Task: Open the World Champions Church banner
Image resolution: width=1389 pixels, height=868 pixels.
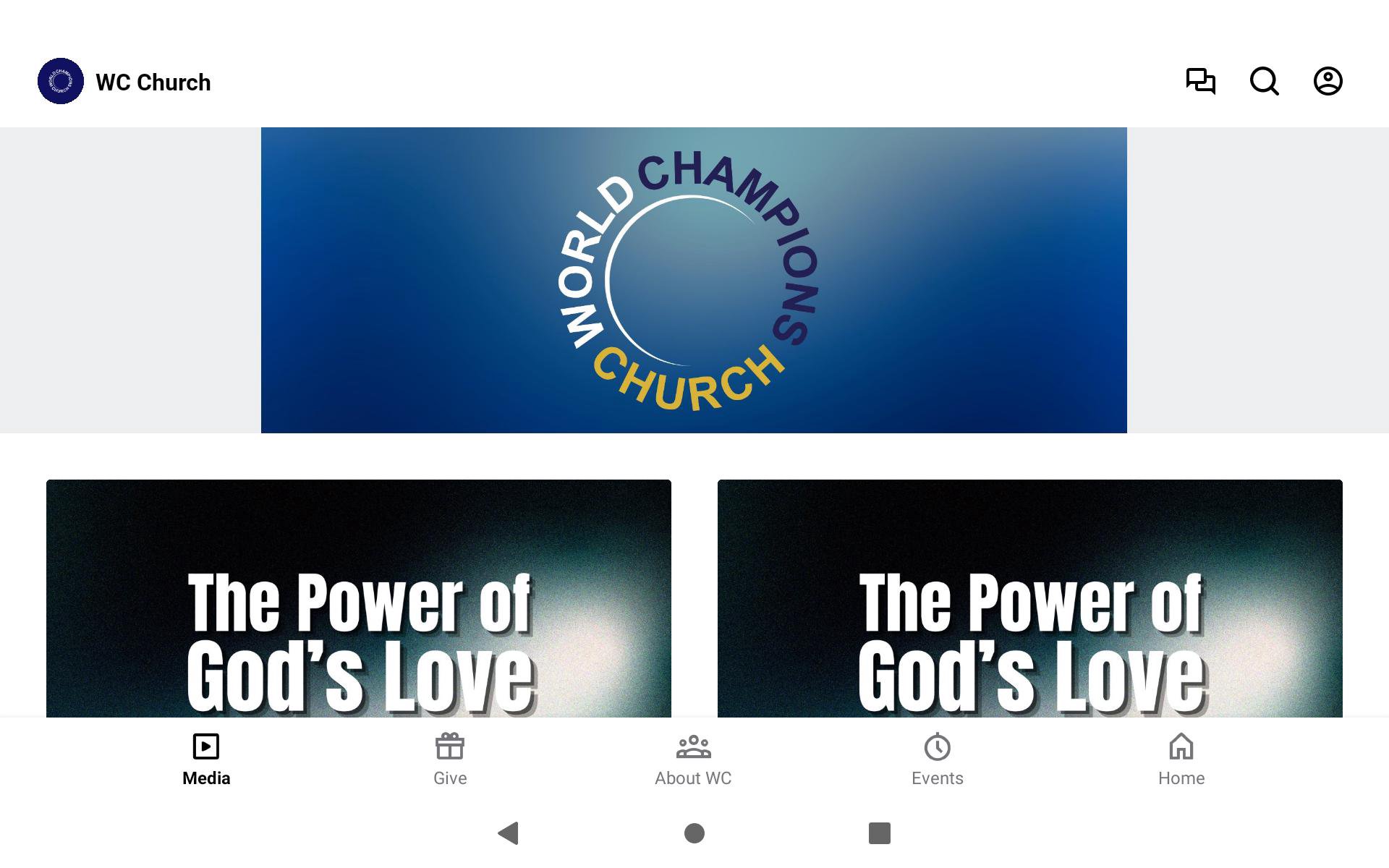Action: coord(694,280)
